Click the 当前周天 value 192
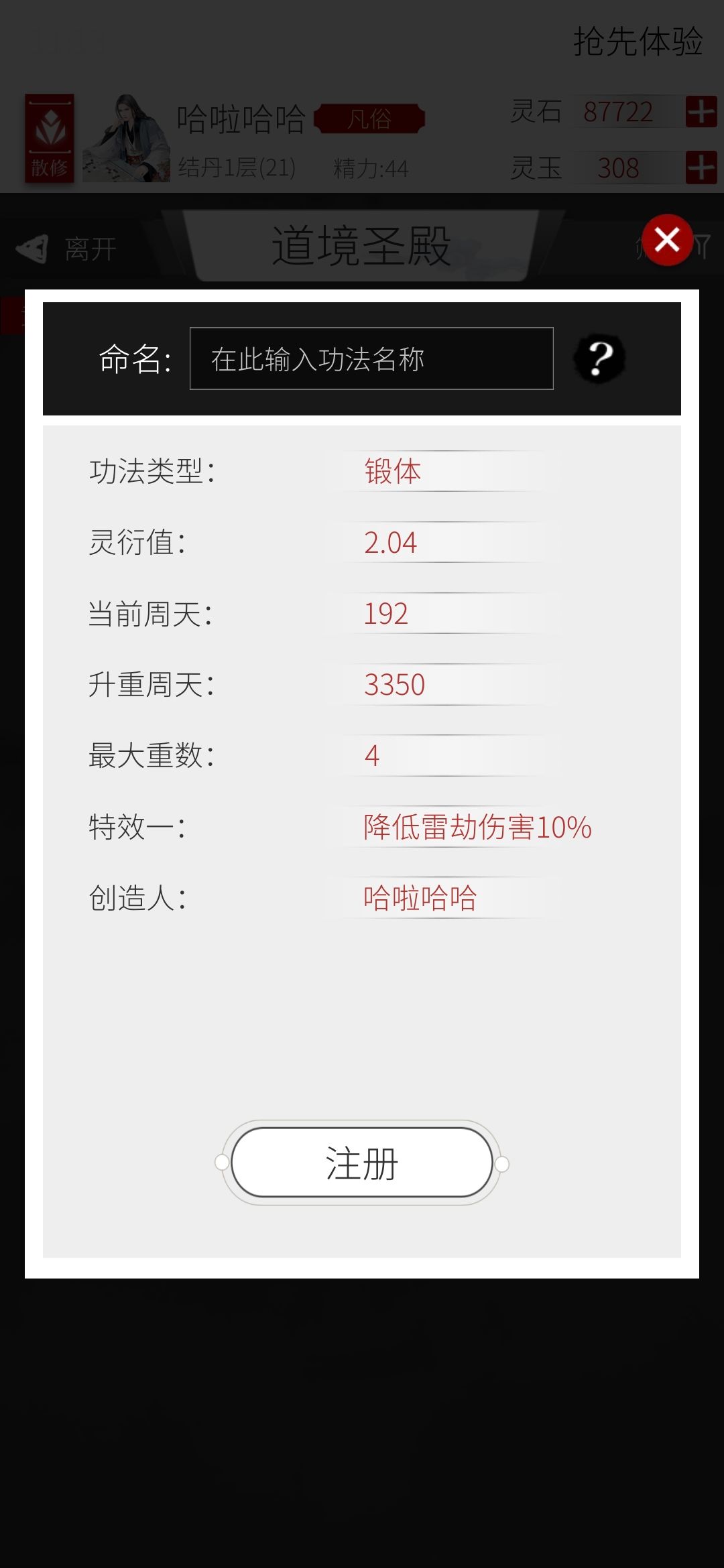 point(442,614)
